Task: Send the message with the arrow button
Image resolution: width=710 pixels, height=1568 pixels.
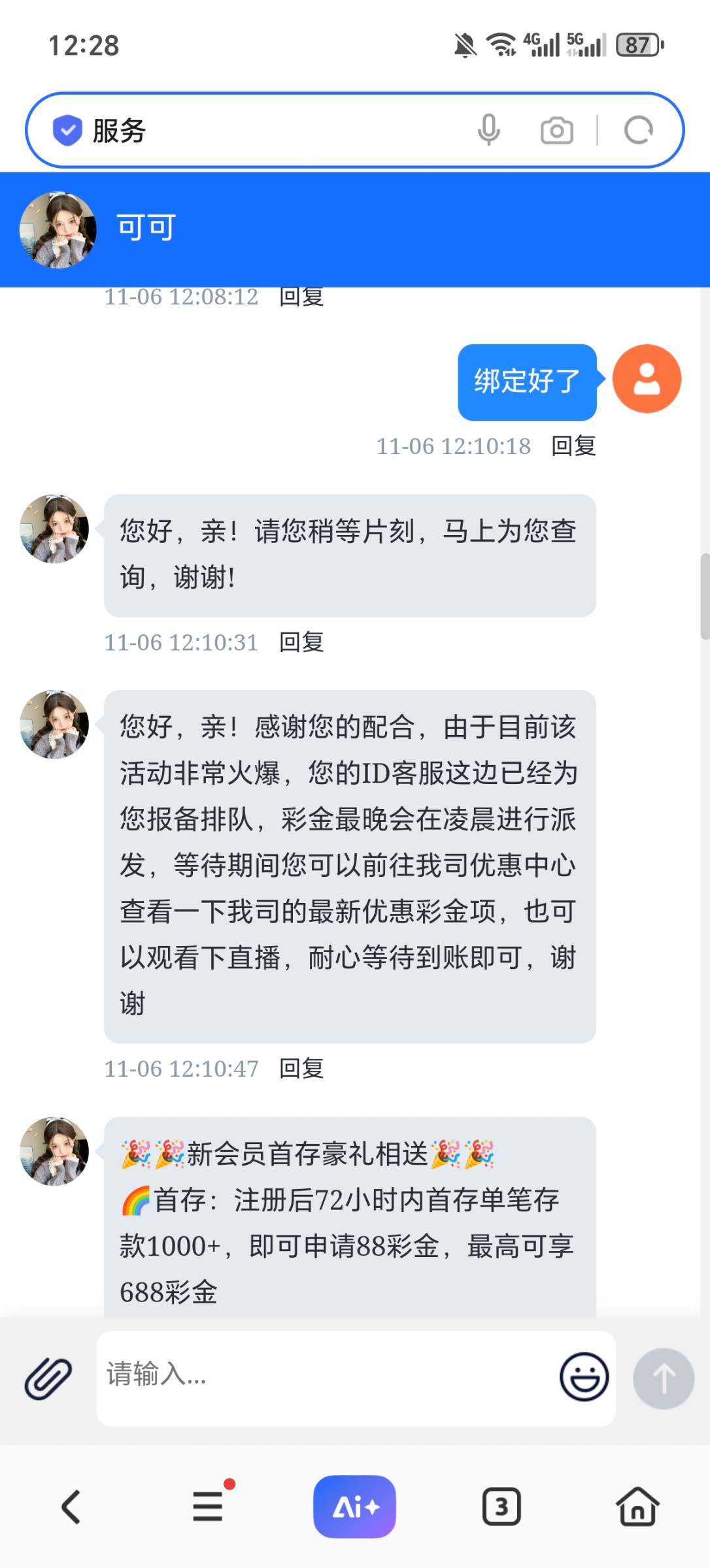Action: (x=663, y=1378)
